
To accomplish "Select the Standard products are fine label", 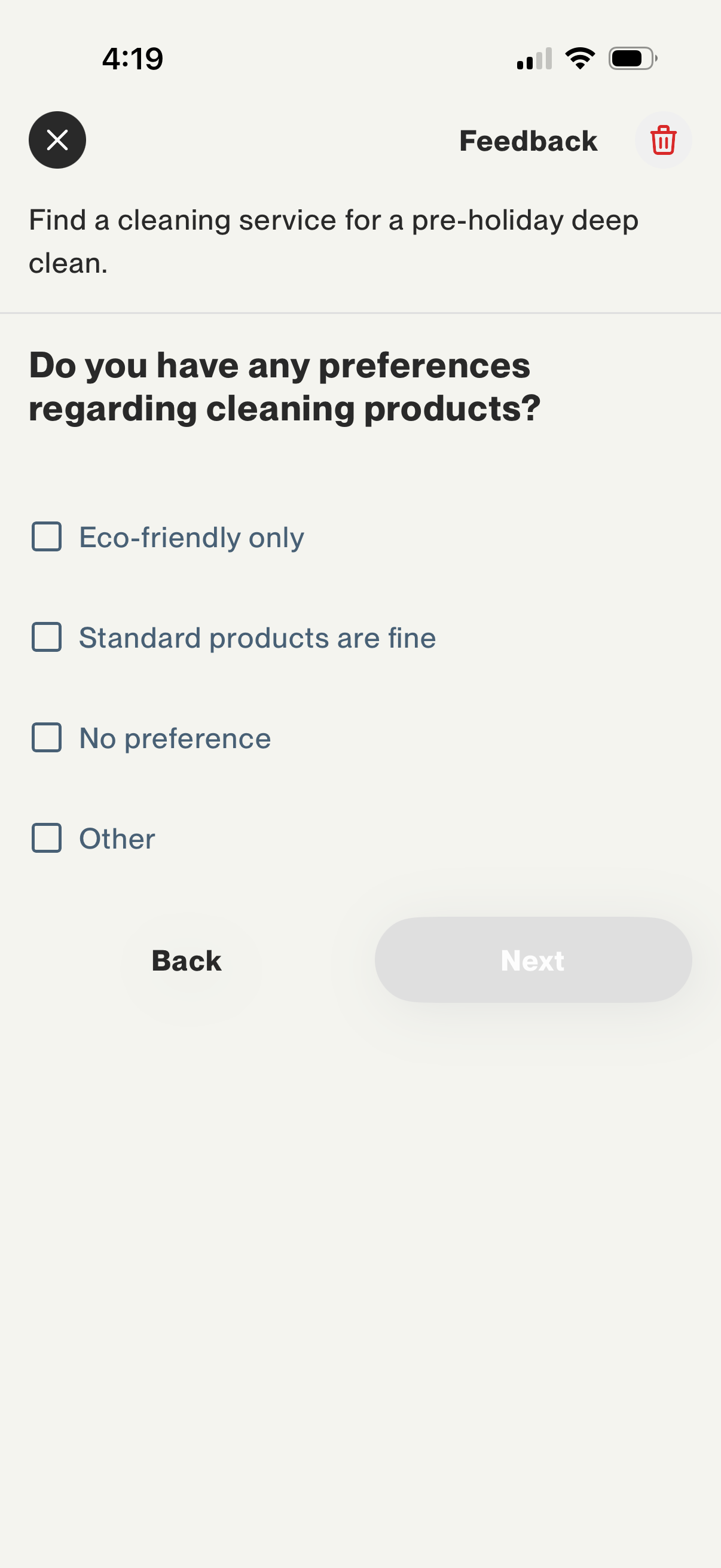I will [x=256, y=637].
